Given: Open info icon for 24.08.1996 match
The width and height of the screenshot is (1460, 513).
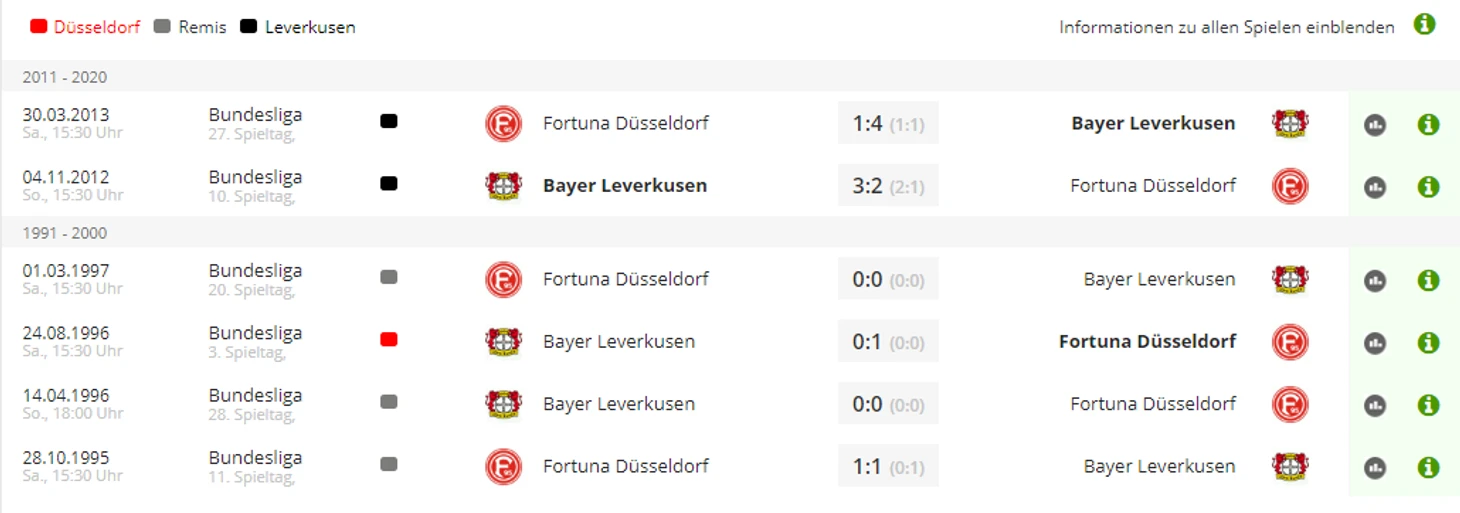Looking at the screenshot, I should [1428, 343].
